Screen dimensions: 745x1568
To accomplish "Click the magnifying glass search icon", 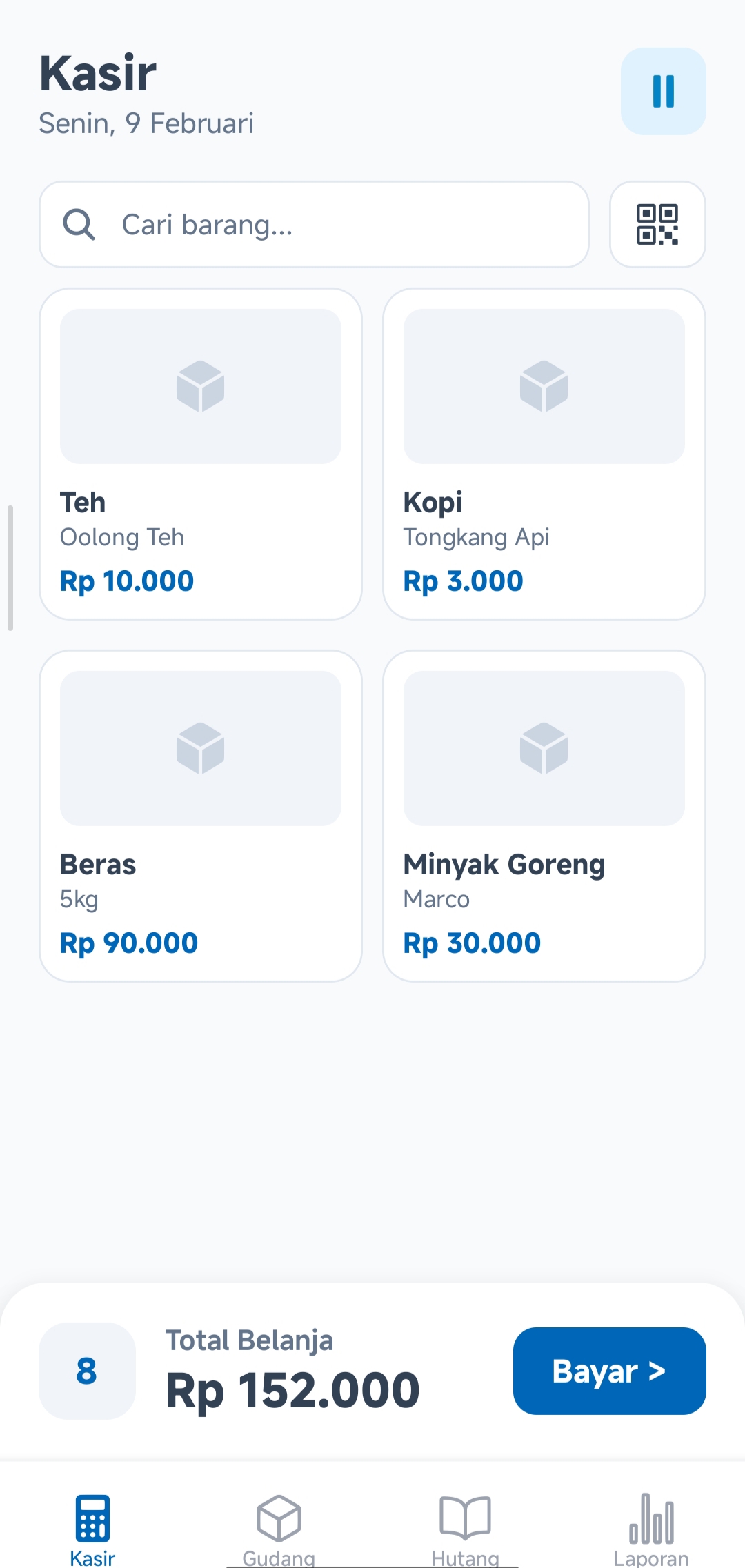I will pos(79,225).
